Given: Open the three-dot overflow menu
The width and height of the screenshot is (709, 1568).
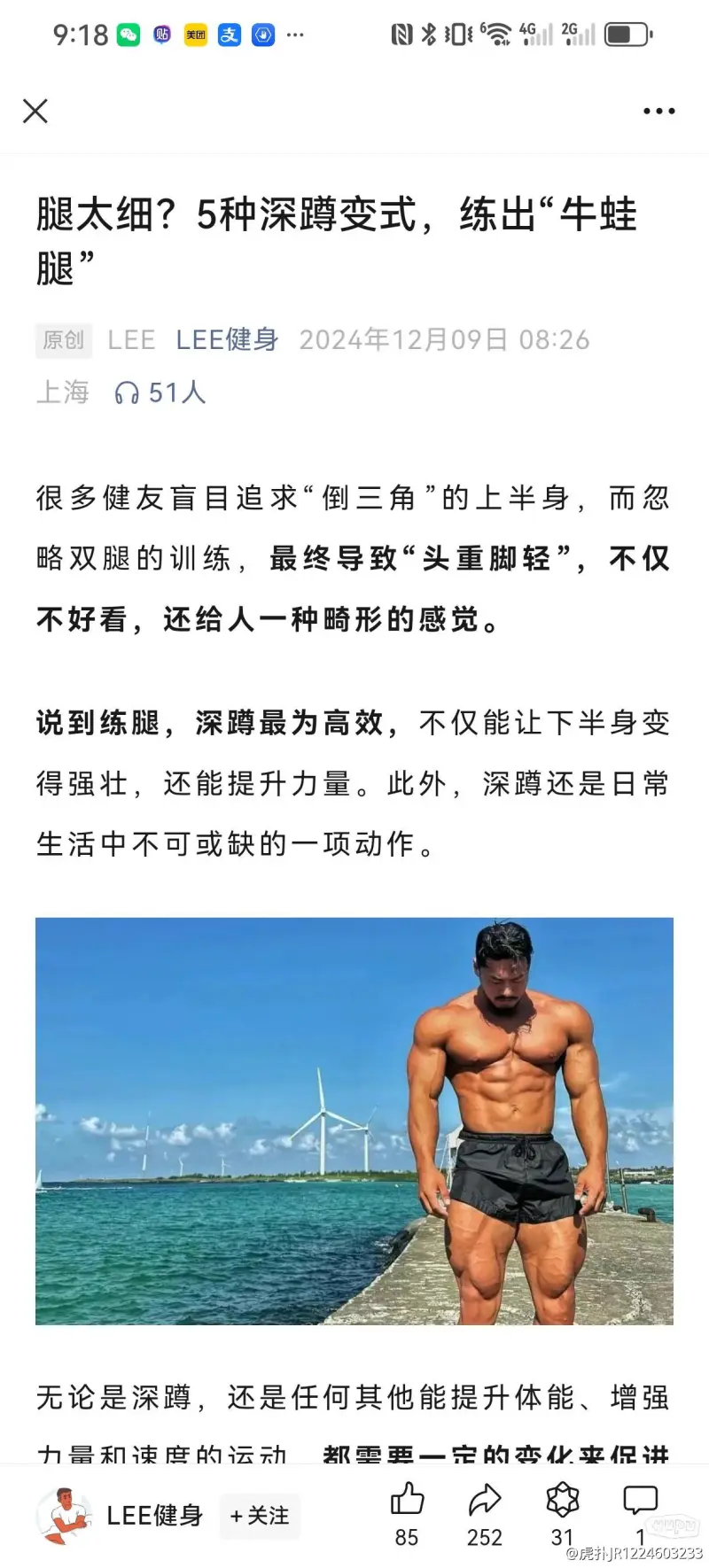Looking at the screenshot, I should point(658,111).
